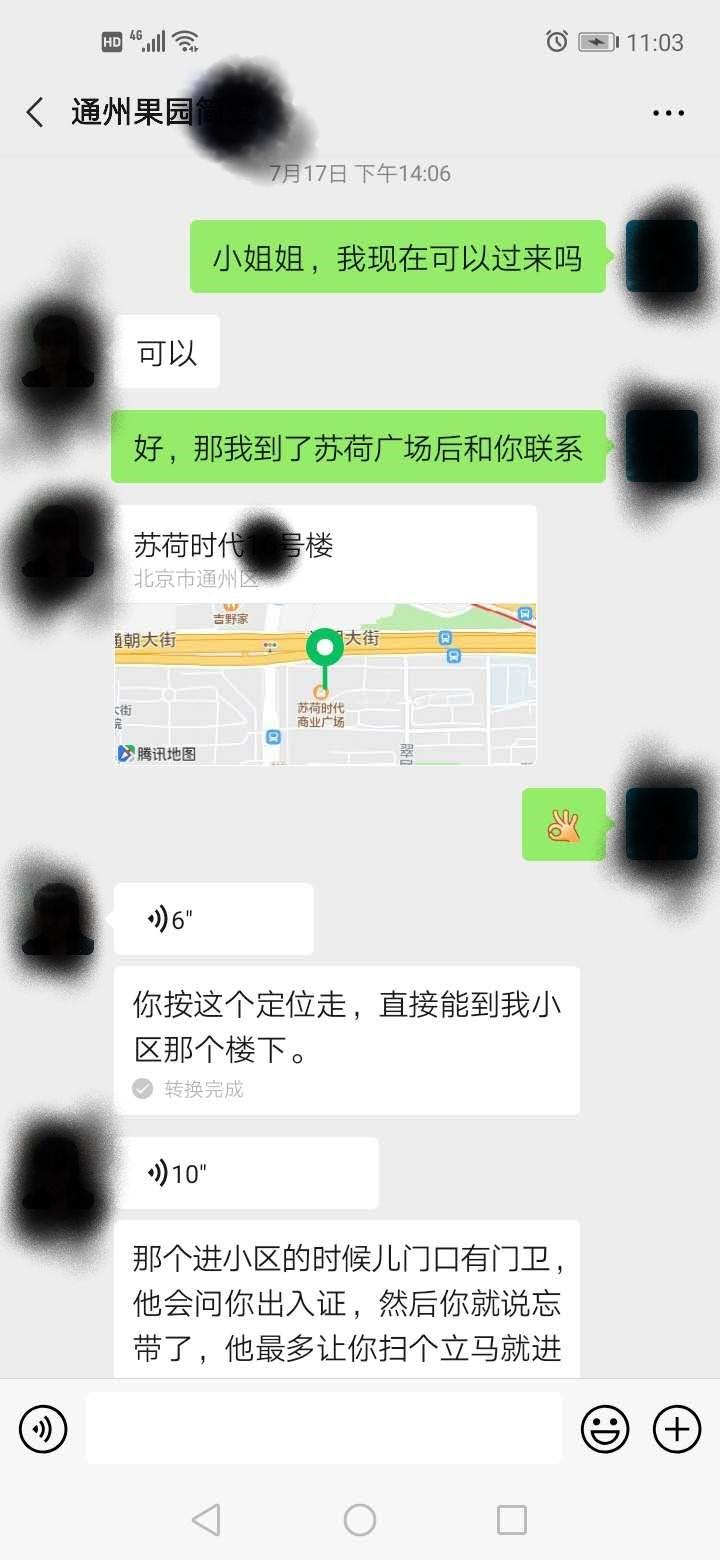Image resolution: width=720 pixels, height=1560 pixels.
Task: Play the 10-second voice message
Action: point(245,1173)
